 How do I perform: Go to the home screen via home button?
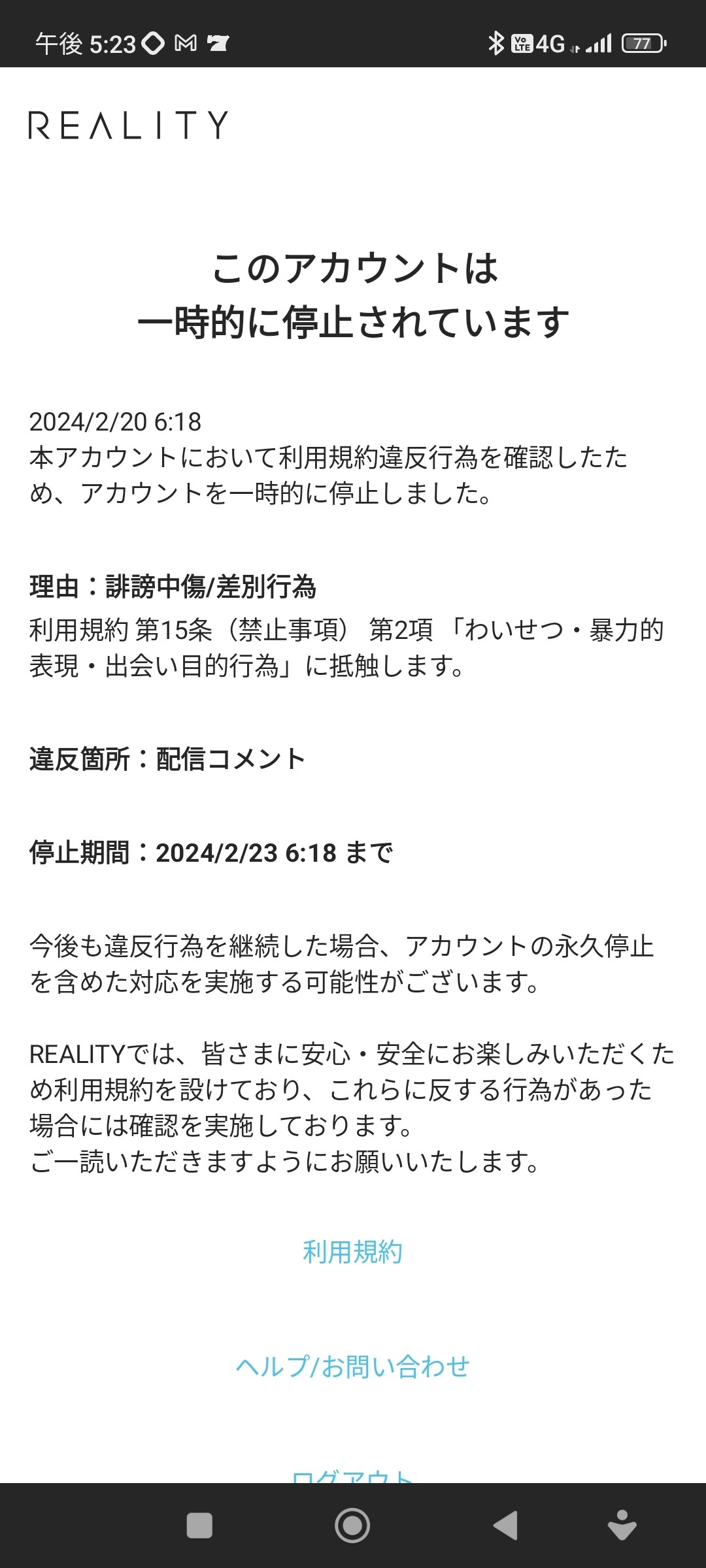(x=352, y=1526)
